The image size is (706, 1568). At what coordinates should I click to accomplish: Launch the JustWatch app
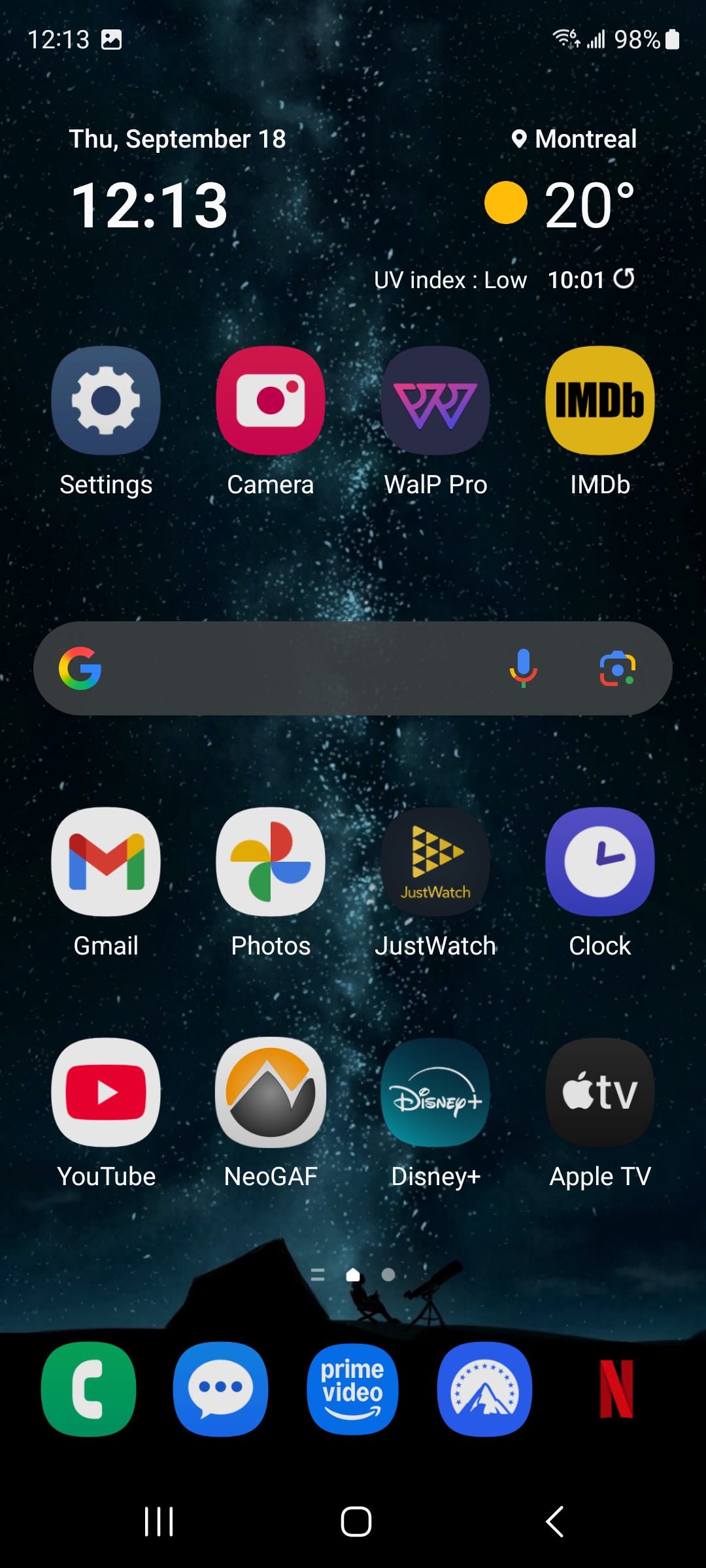pos(435,862)
